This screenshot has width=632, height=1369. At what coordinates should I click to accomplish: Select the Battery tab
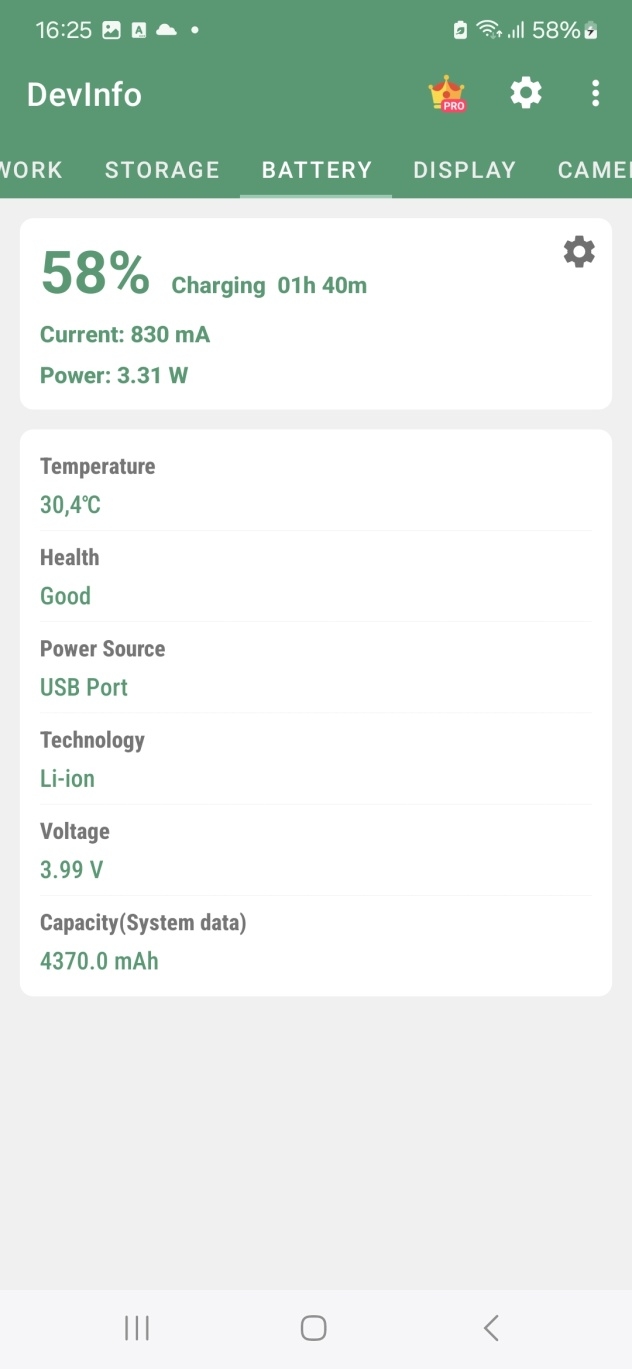coord(316,170)
